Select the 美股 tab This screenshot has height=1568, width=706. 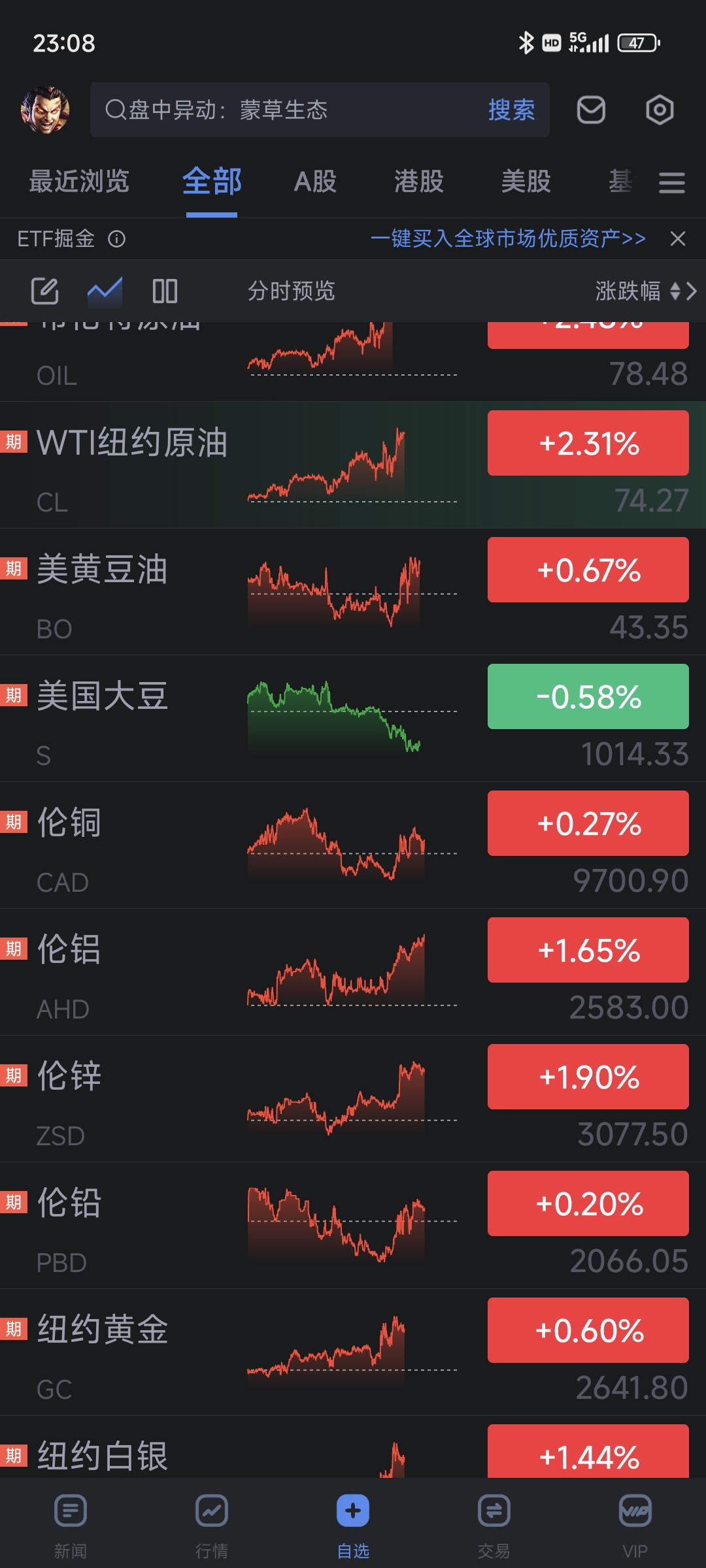[526, 182]
